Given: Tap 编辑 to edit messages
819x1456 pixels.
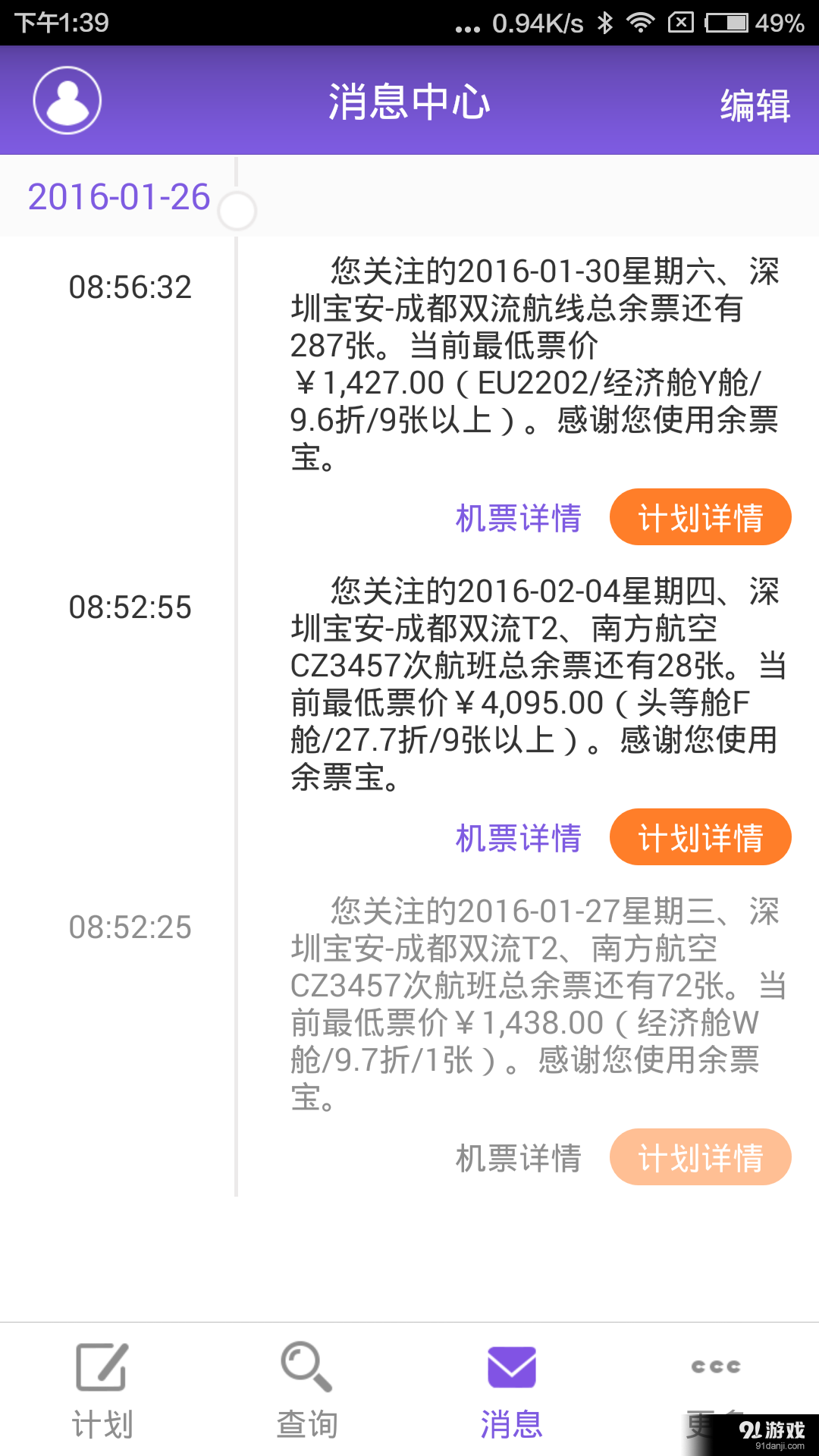Looking at the screenshot, I should tap(756, 108).
